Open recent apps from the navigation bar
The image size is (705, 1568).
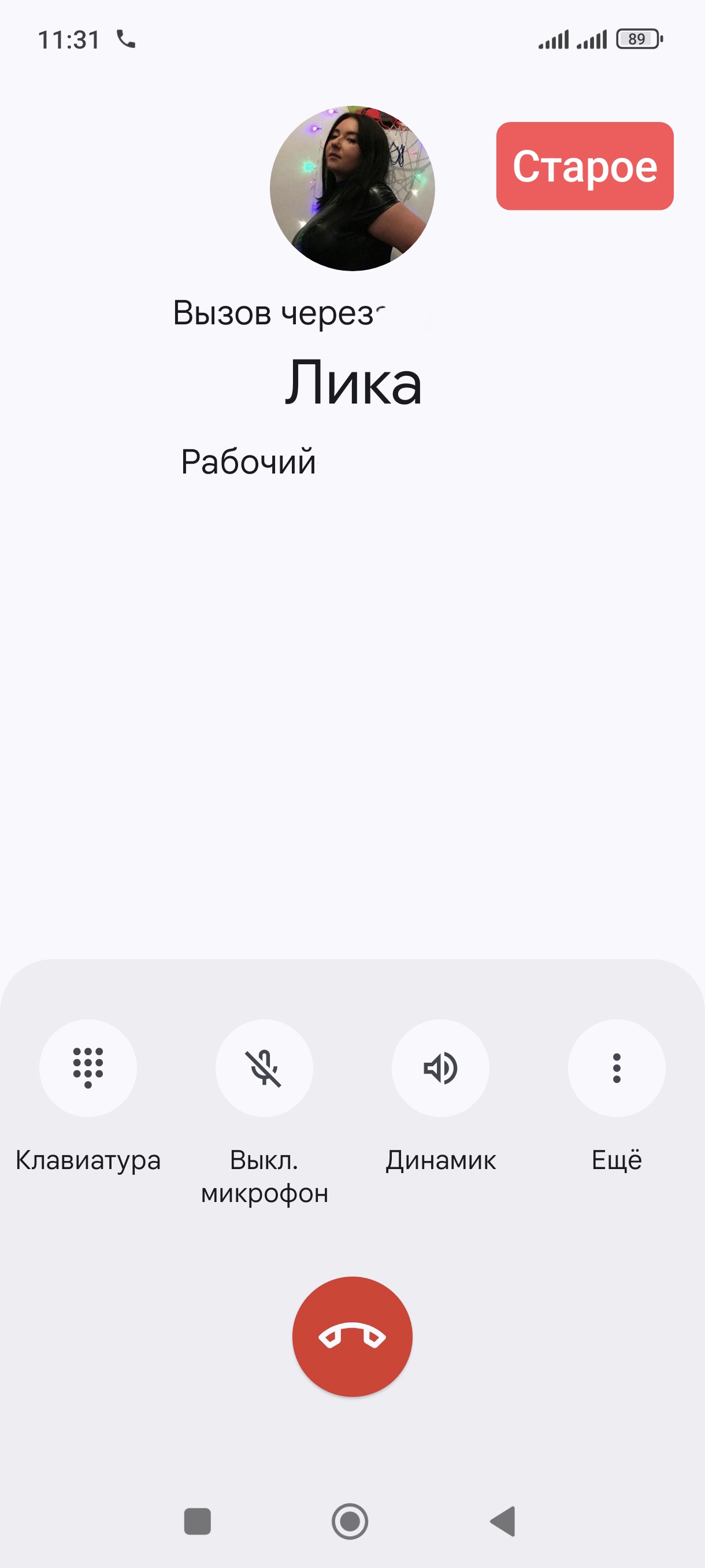(x=197, y=1521)
